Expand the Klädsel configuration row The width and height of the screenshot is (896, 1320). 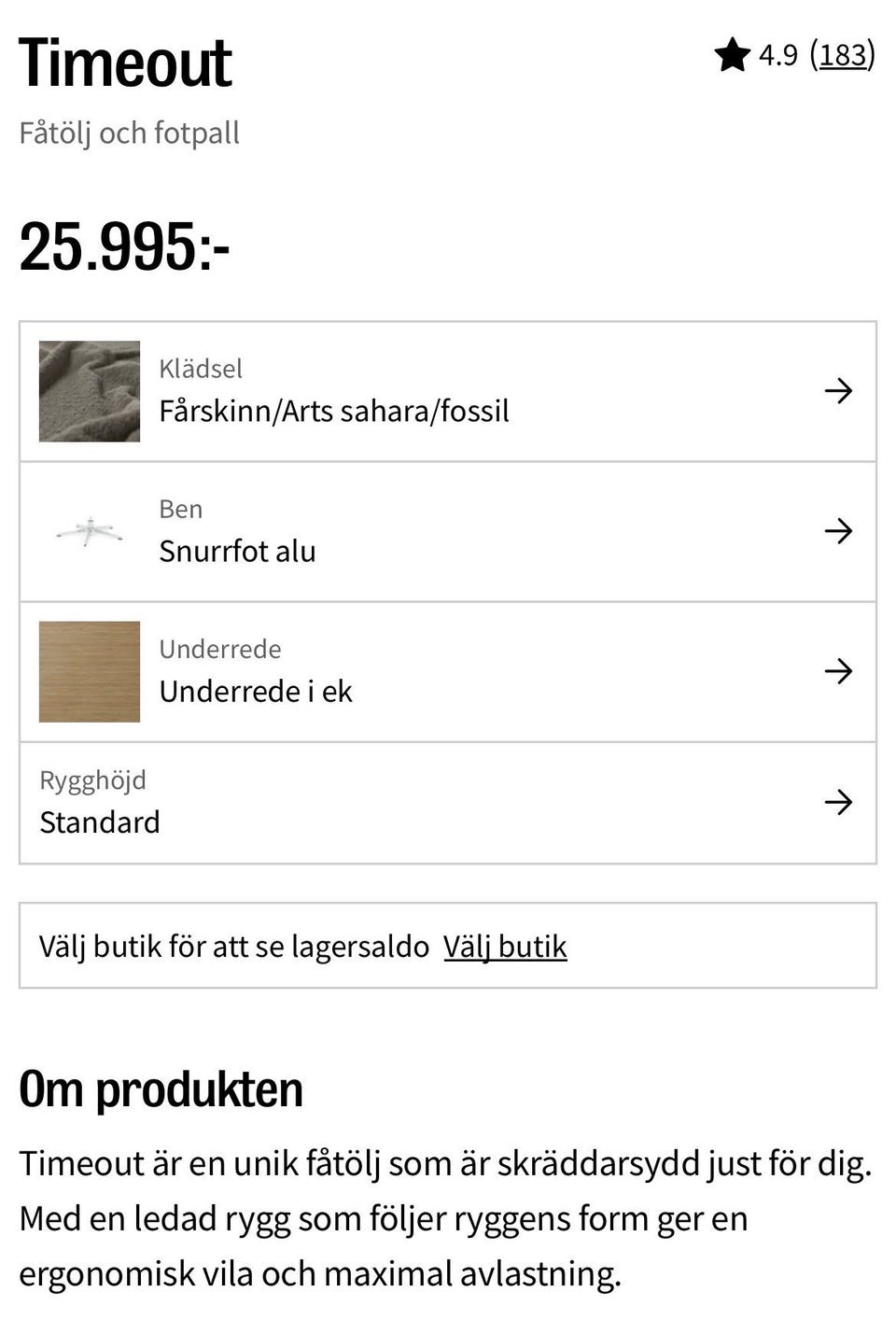pyautogui.click(x=448, y=391)
